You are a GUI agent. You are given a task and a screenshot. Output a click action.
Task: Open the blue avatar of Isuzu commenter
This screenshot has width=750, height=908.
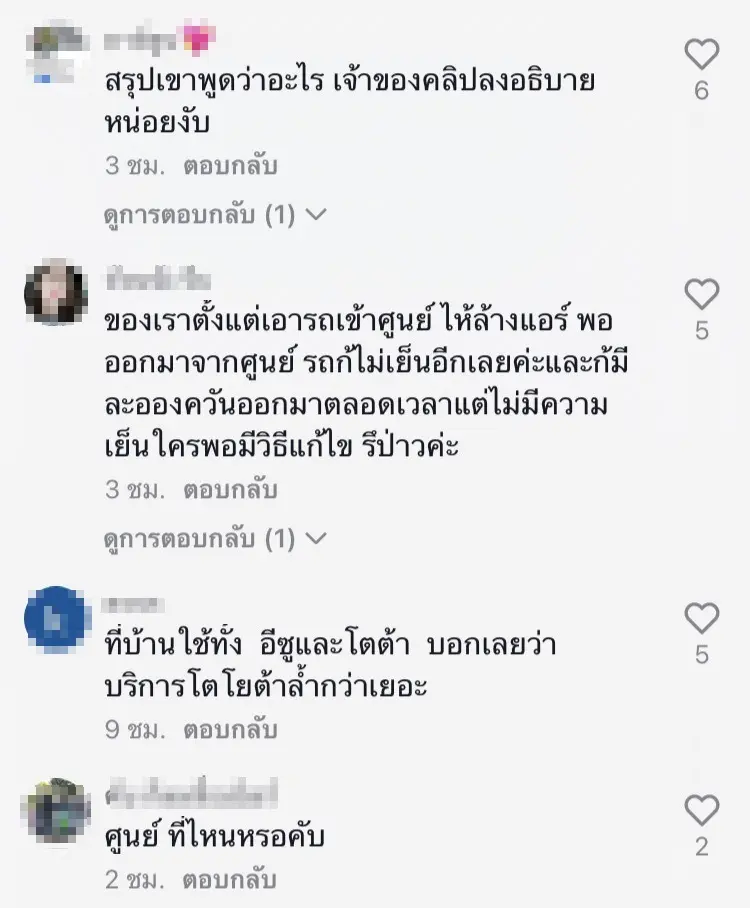click(x=57, y=619)
